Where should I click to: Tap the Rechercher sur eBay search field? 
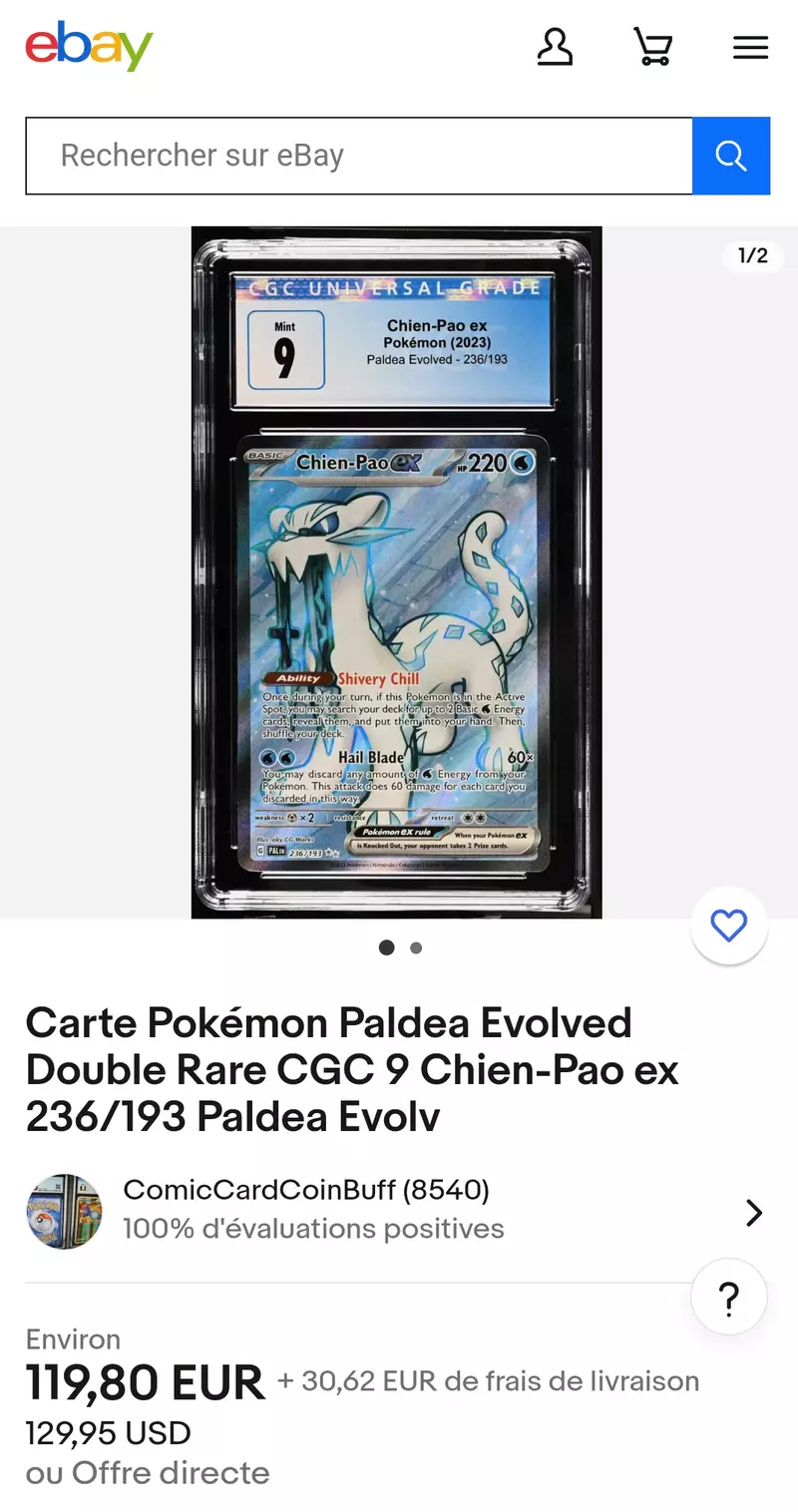coord(359,156)
